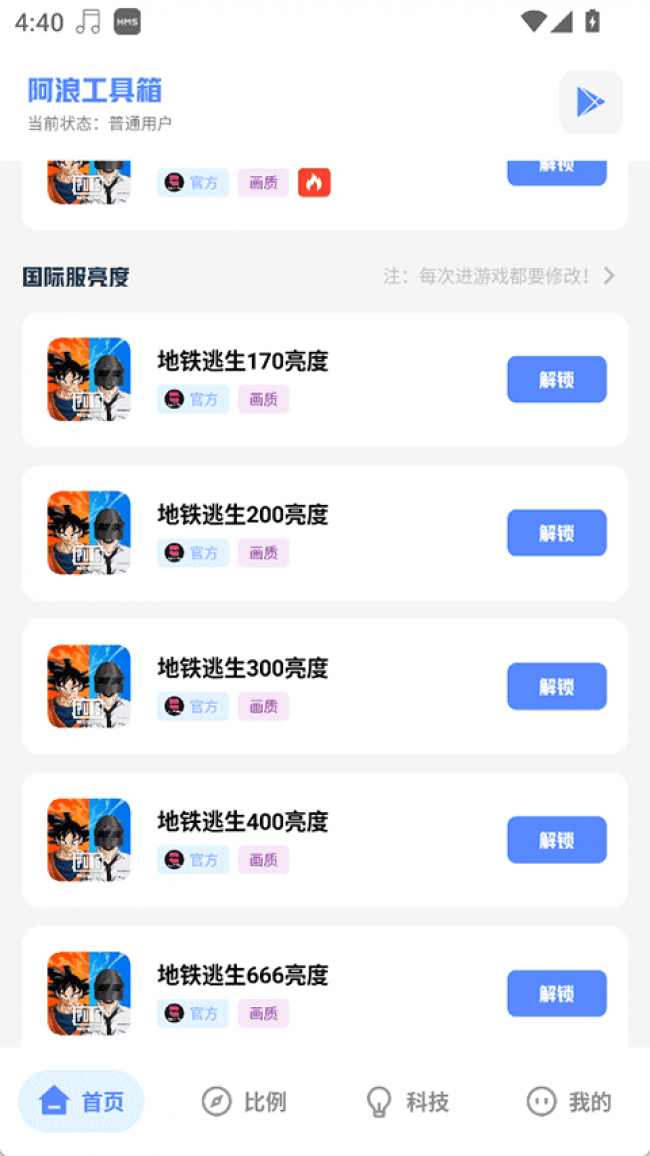Switch to the 比例 tab
Image resolution: width=650 pixels, height=1156 pixels.
(244, 1102)
